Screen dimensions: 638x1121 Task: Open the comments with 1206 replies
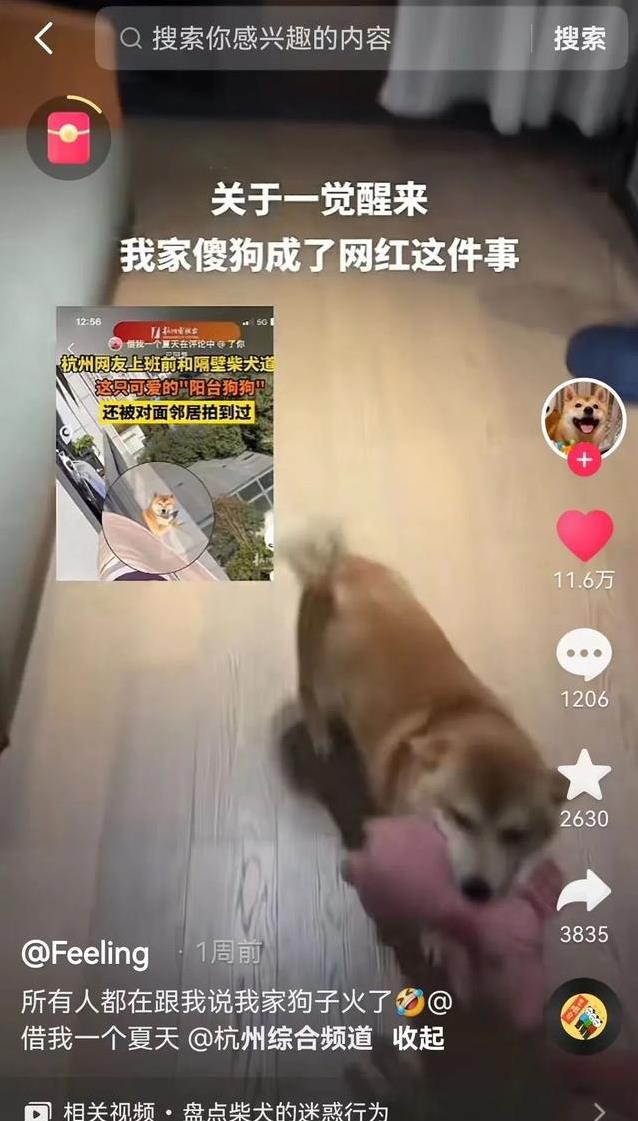(x=584, y=656)
